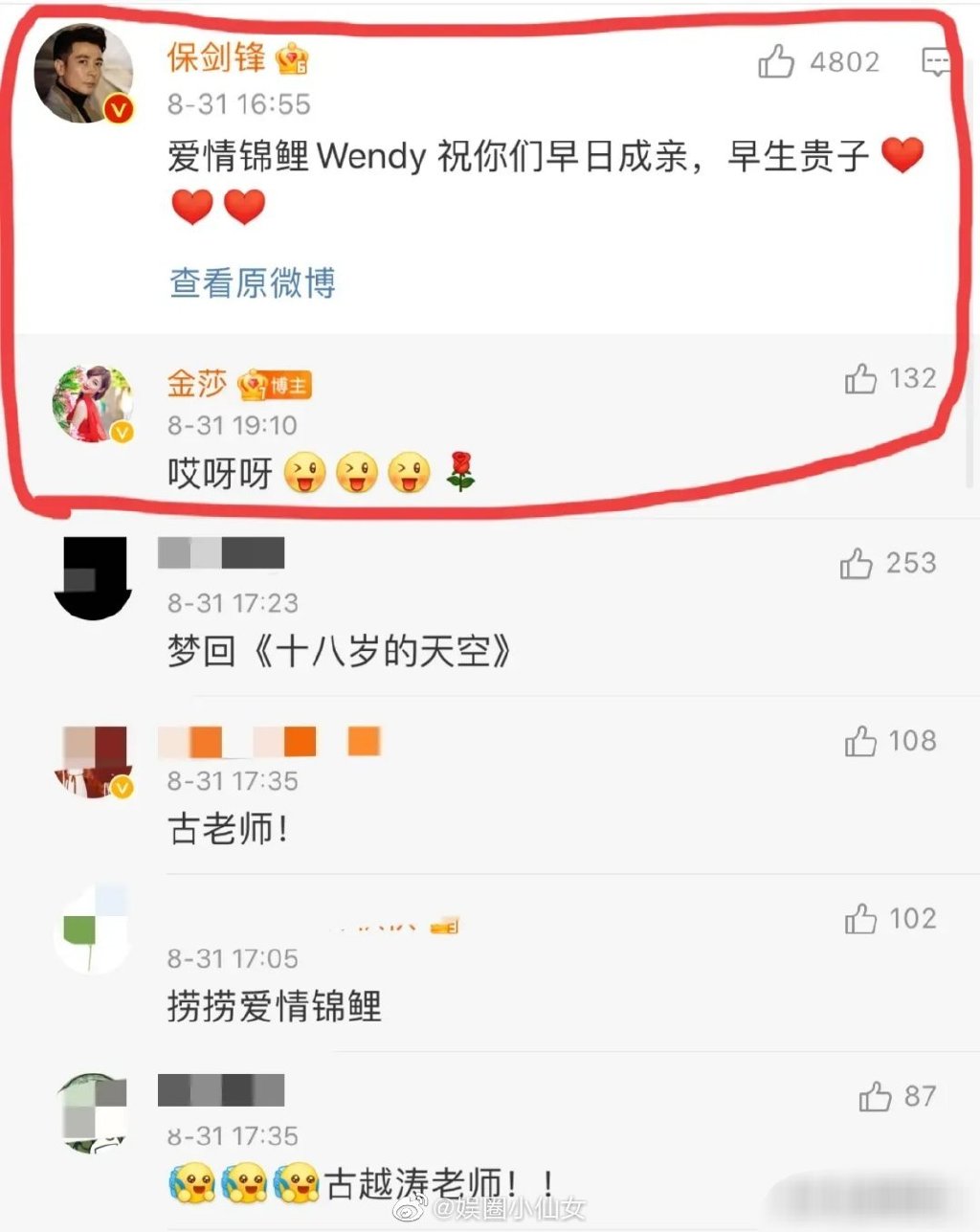The height and width of the screenshot is (1232, 980).
Task: Like the comment 古越涛老师!!
Action: coord(875,1097)
